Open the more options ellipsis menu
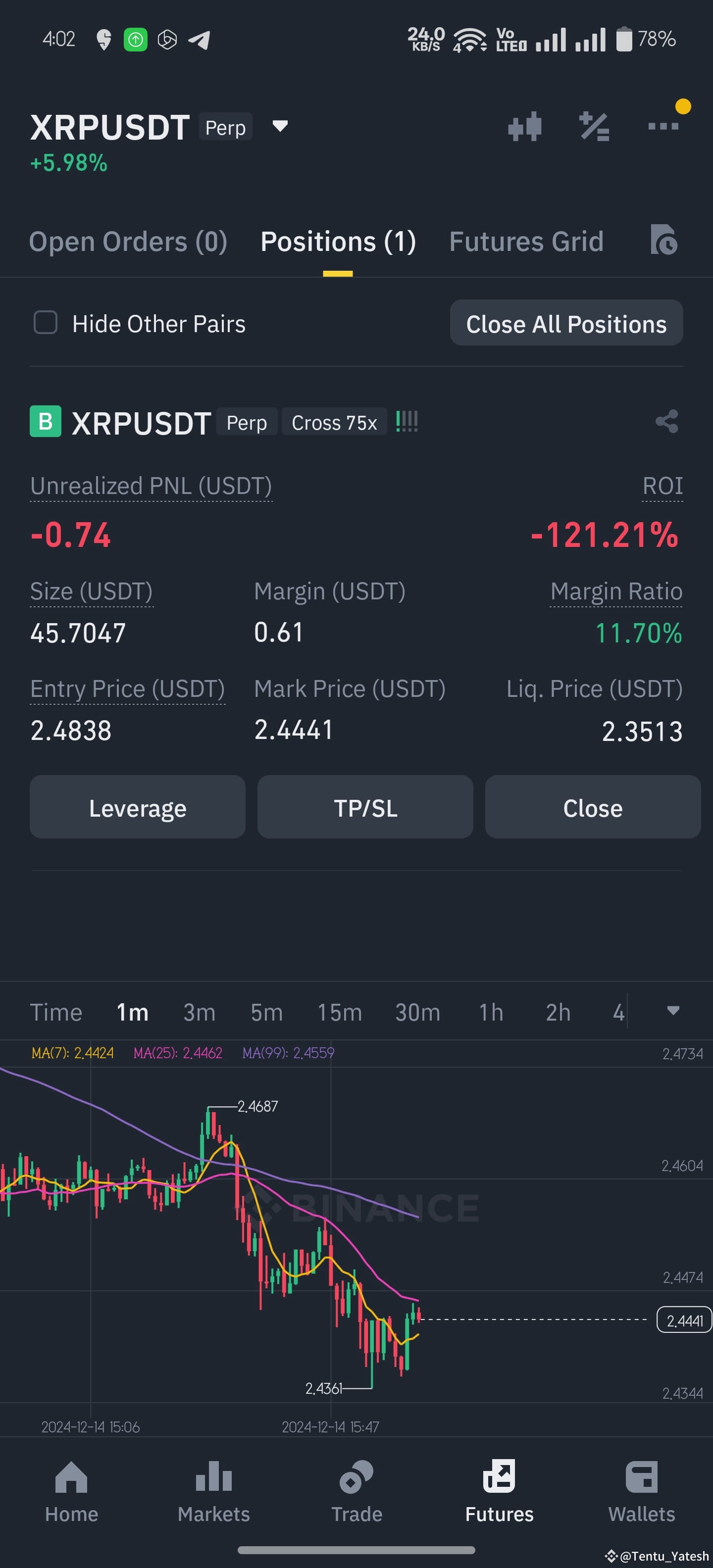Screen dimensions: 713x1568 [x=663, y=126]
